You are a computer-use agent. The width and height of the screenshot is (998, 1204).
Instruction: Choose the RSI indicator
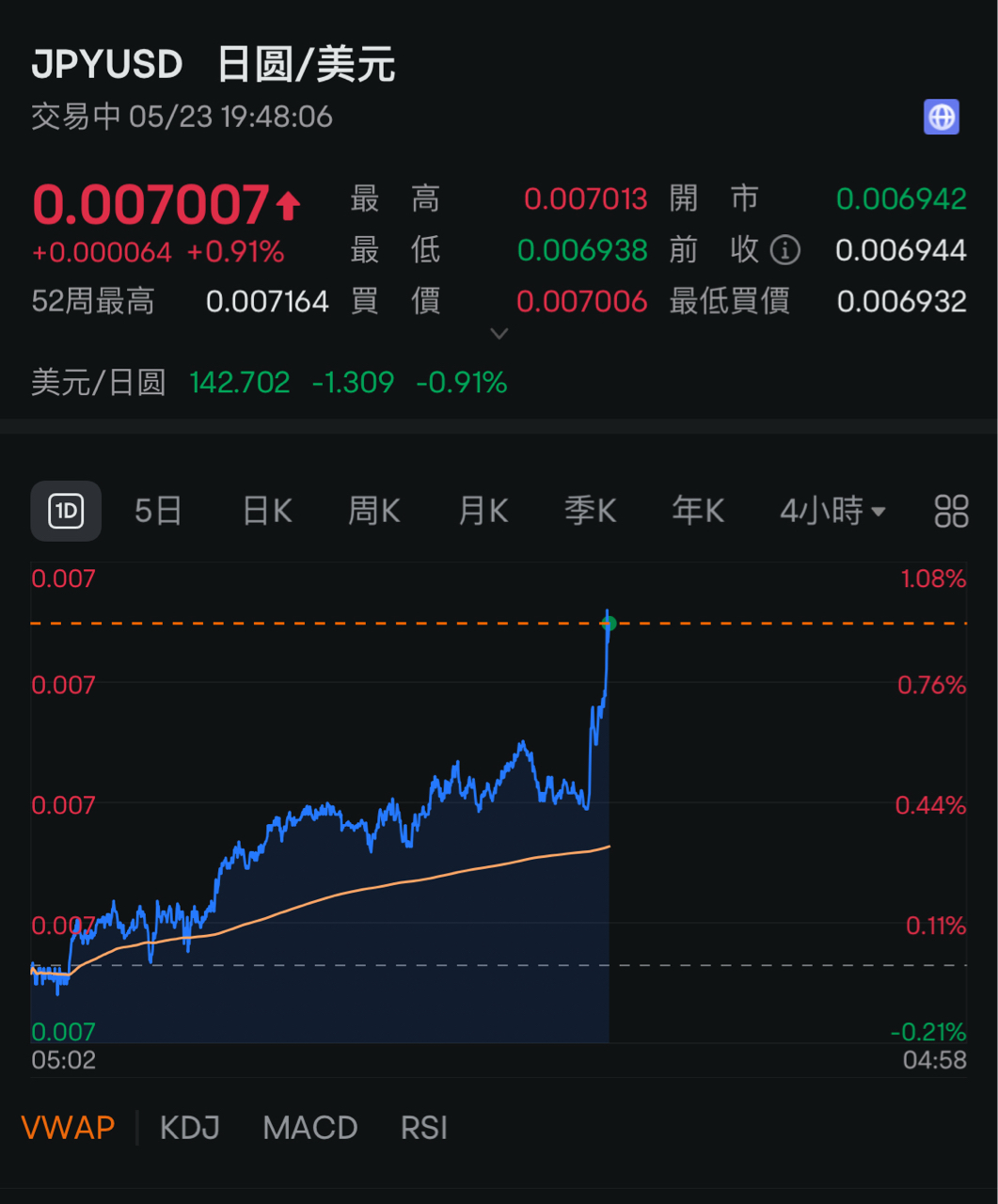click(x=424, y=1127)
